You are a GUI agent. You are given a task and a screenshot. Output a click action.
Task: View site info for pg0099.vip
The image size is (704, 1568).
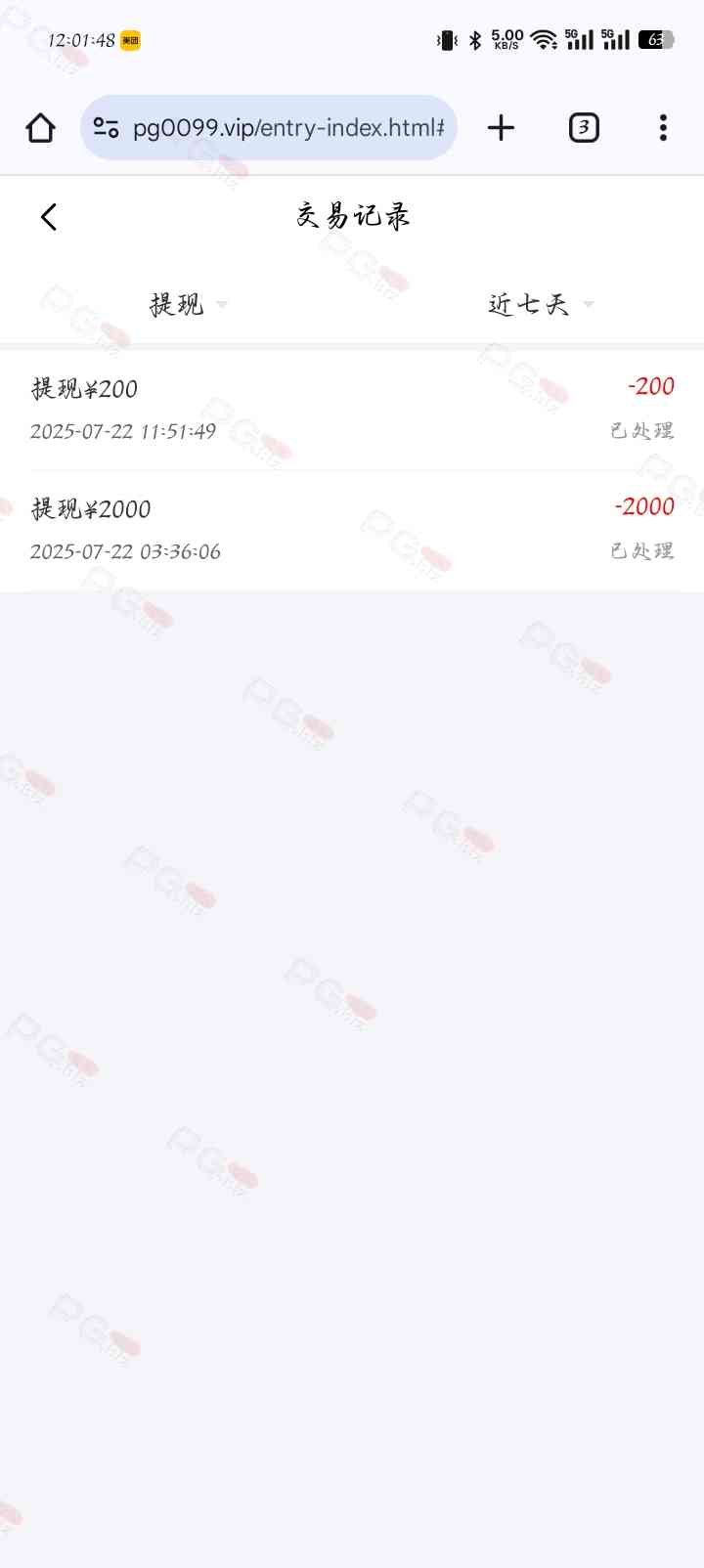point(106,128)
